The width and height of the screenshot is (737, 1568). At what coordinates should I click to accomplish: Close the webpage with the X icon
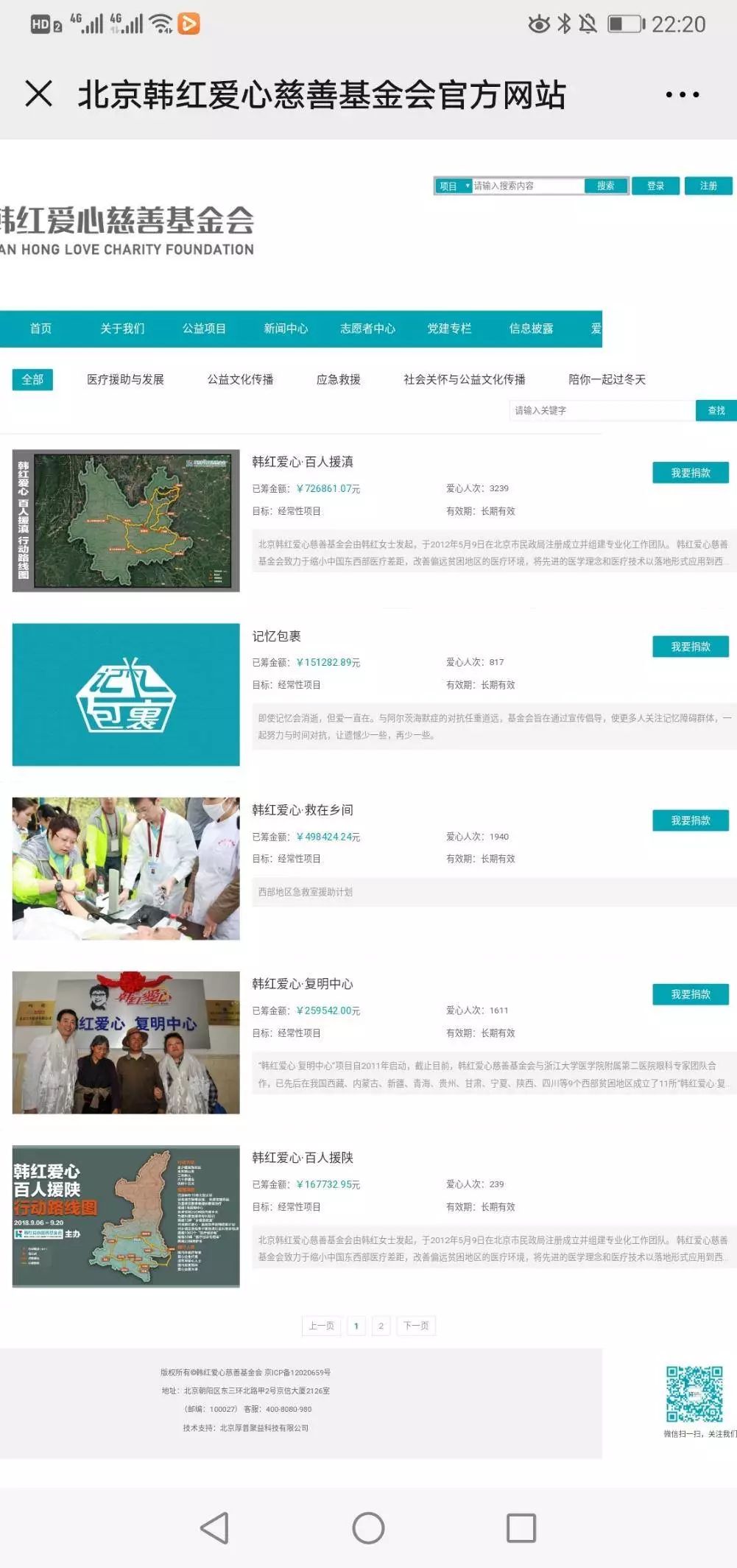click(38, 94)
